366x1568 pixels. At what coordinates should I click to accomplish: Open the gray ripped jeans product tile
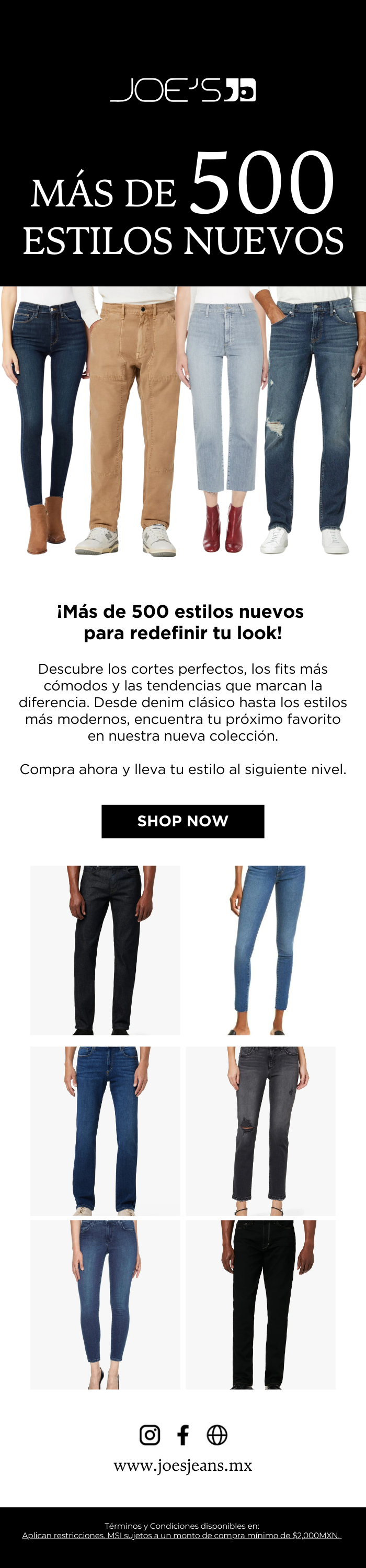(261, 1131)
